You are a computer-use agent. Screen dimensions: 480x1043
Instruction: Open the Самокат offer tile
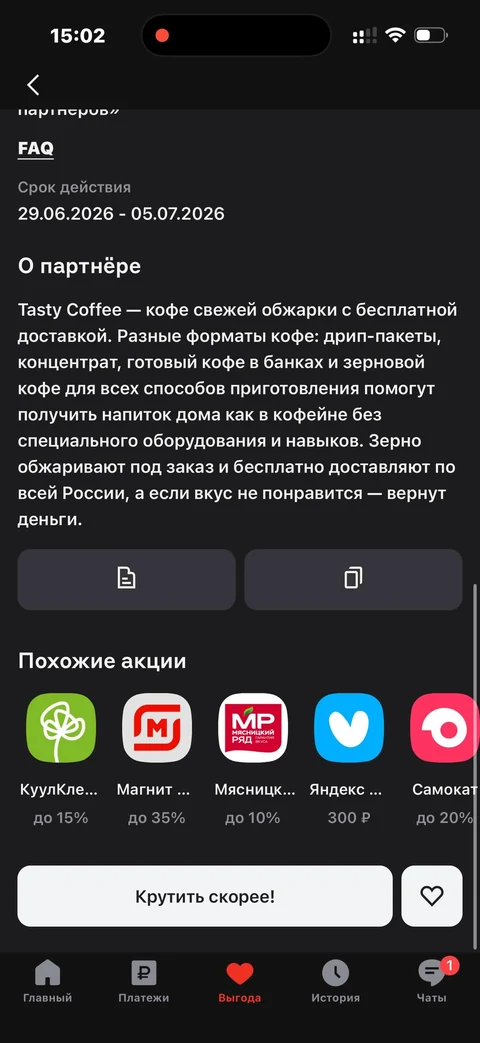[443, 759]
